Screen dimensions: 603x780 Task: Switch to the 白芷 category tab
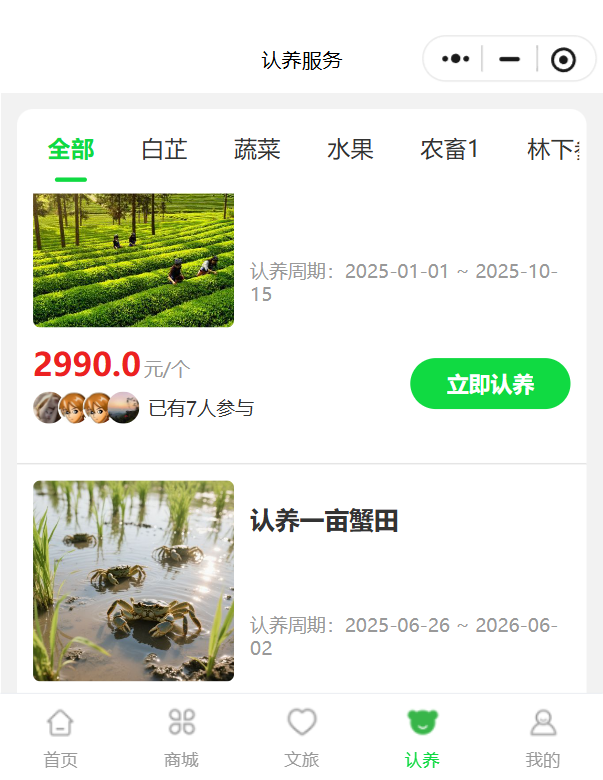(x=164, y=150)
